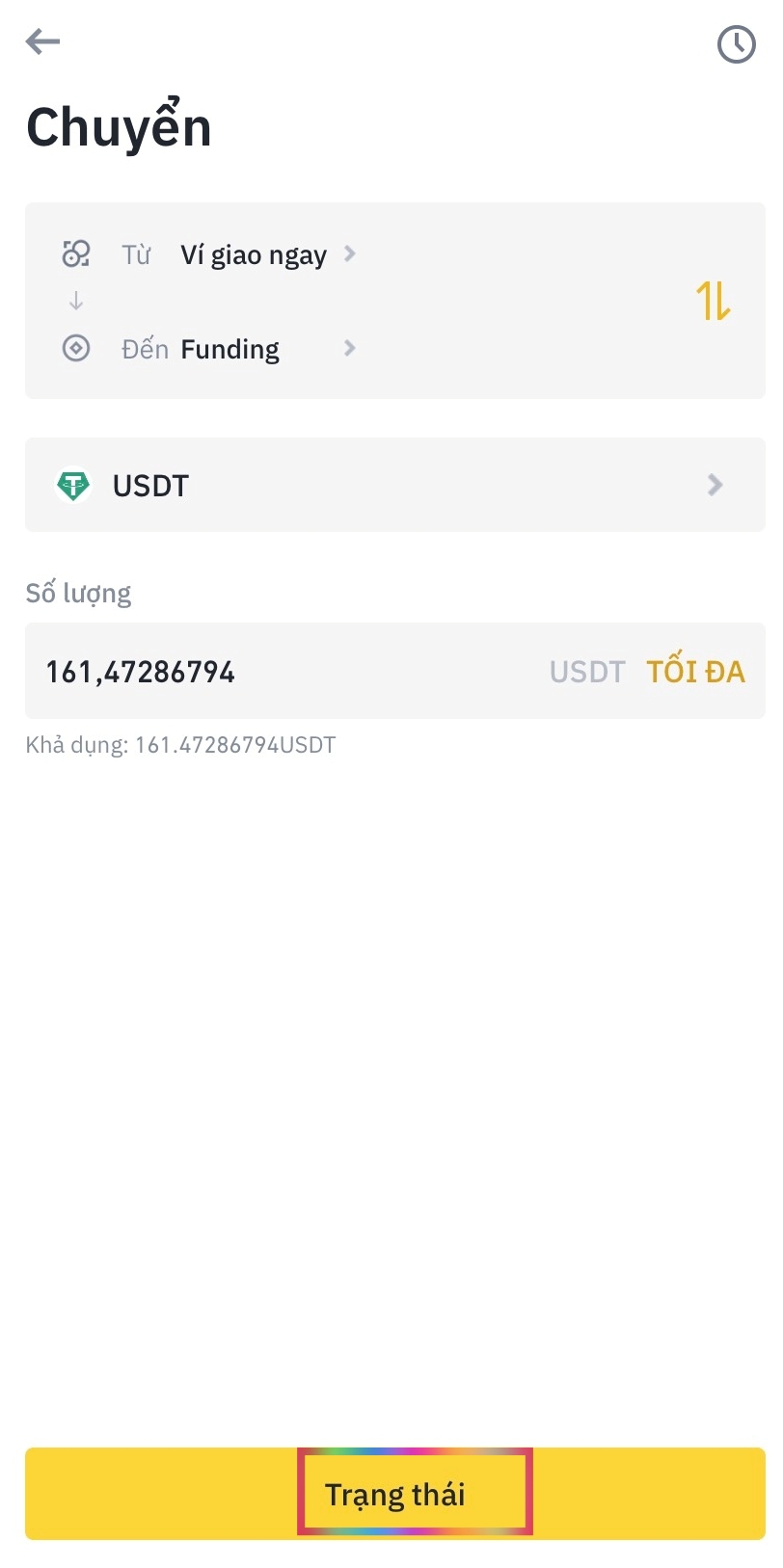The height and width of the screenshot is (1568, 783).
Task: Click the Khả dụng available balance text
Action: tap(180, 744)
